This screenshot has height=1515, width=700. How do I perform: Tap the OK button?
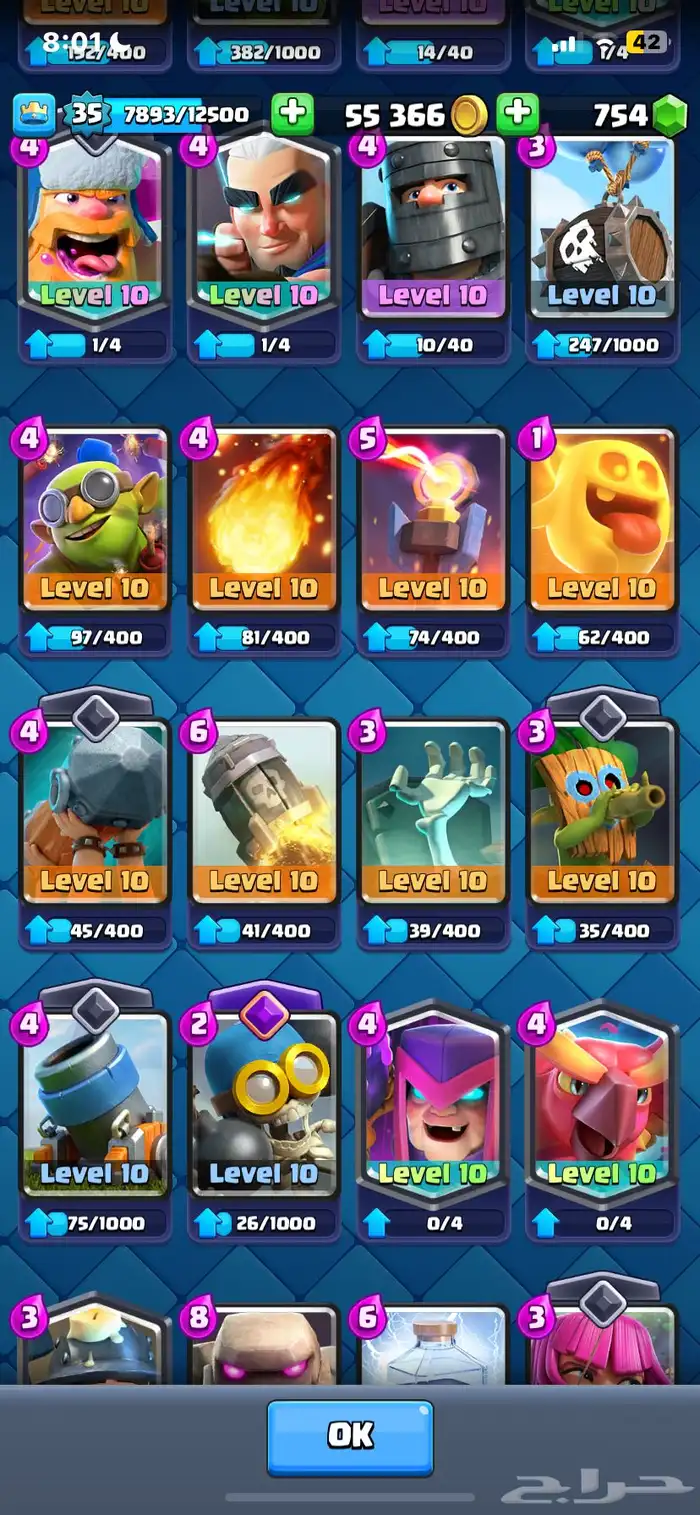pos(349,1436)
